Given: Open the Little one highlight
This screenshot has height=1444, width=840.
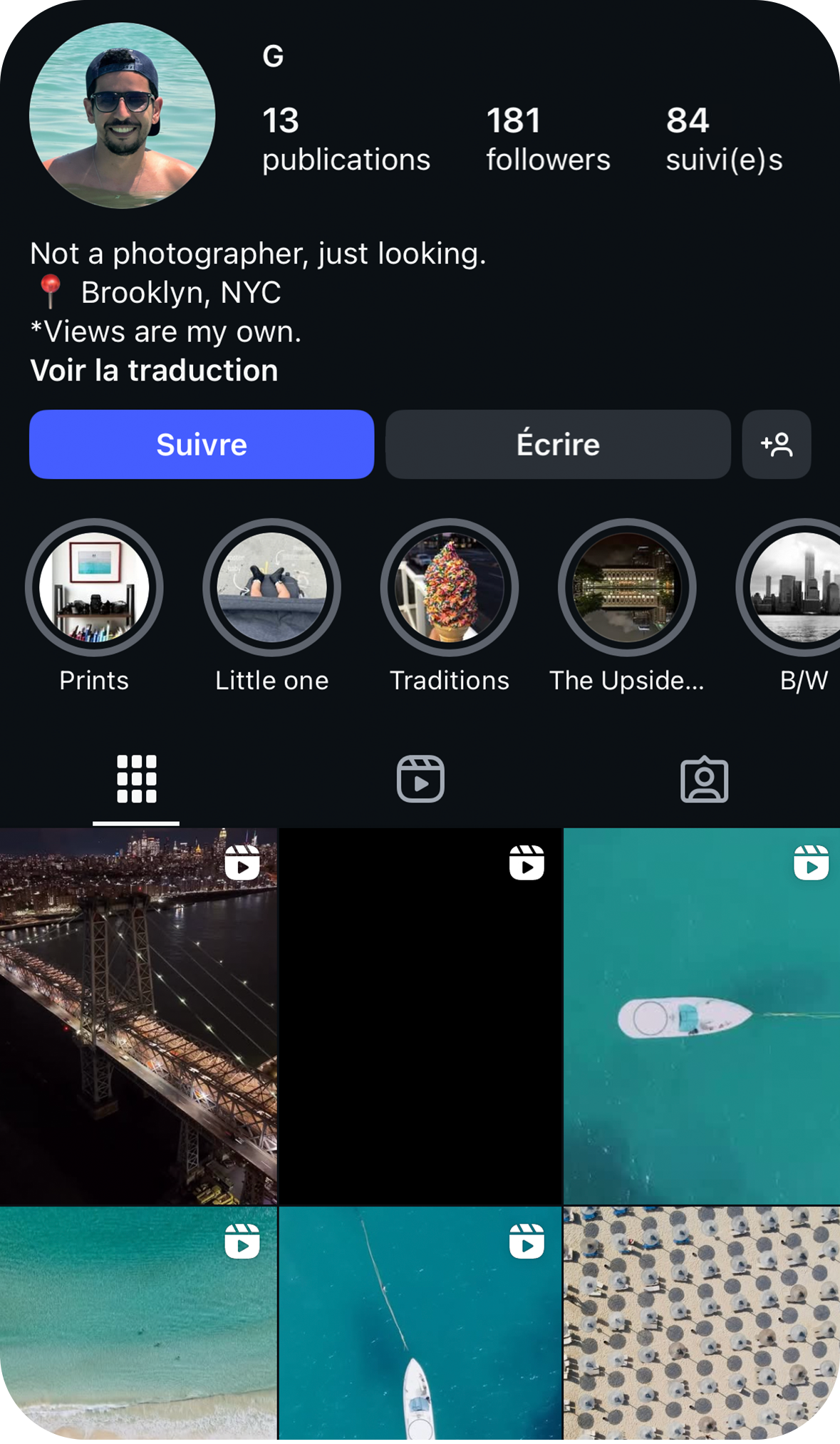Looking at the screenshot, I should click(x=271, y=588).
